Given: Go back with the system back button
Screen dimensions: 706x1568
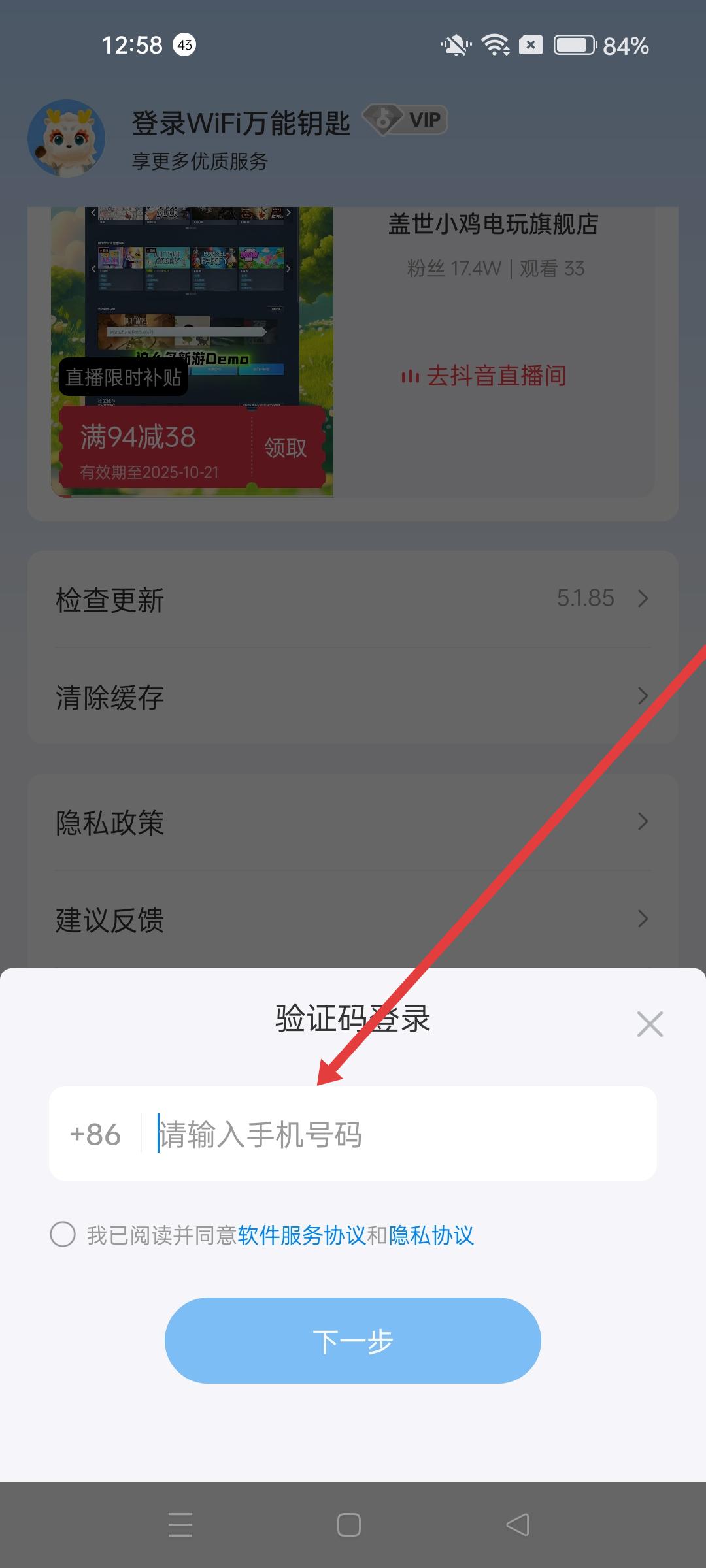Looking at the screenshot, I should (x=517, y=1525).
